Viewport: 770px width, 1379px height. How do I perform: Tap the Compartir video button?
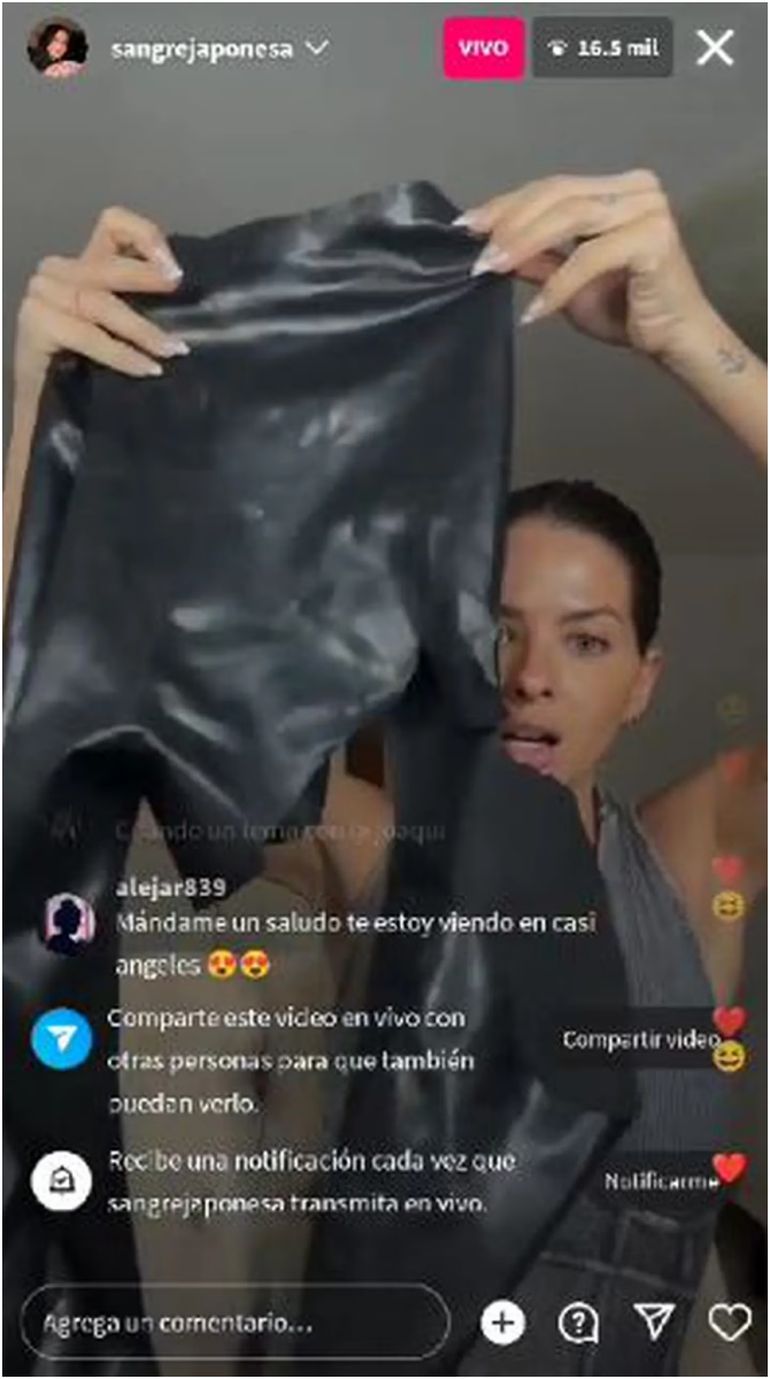coord(640,1040)
